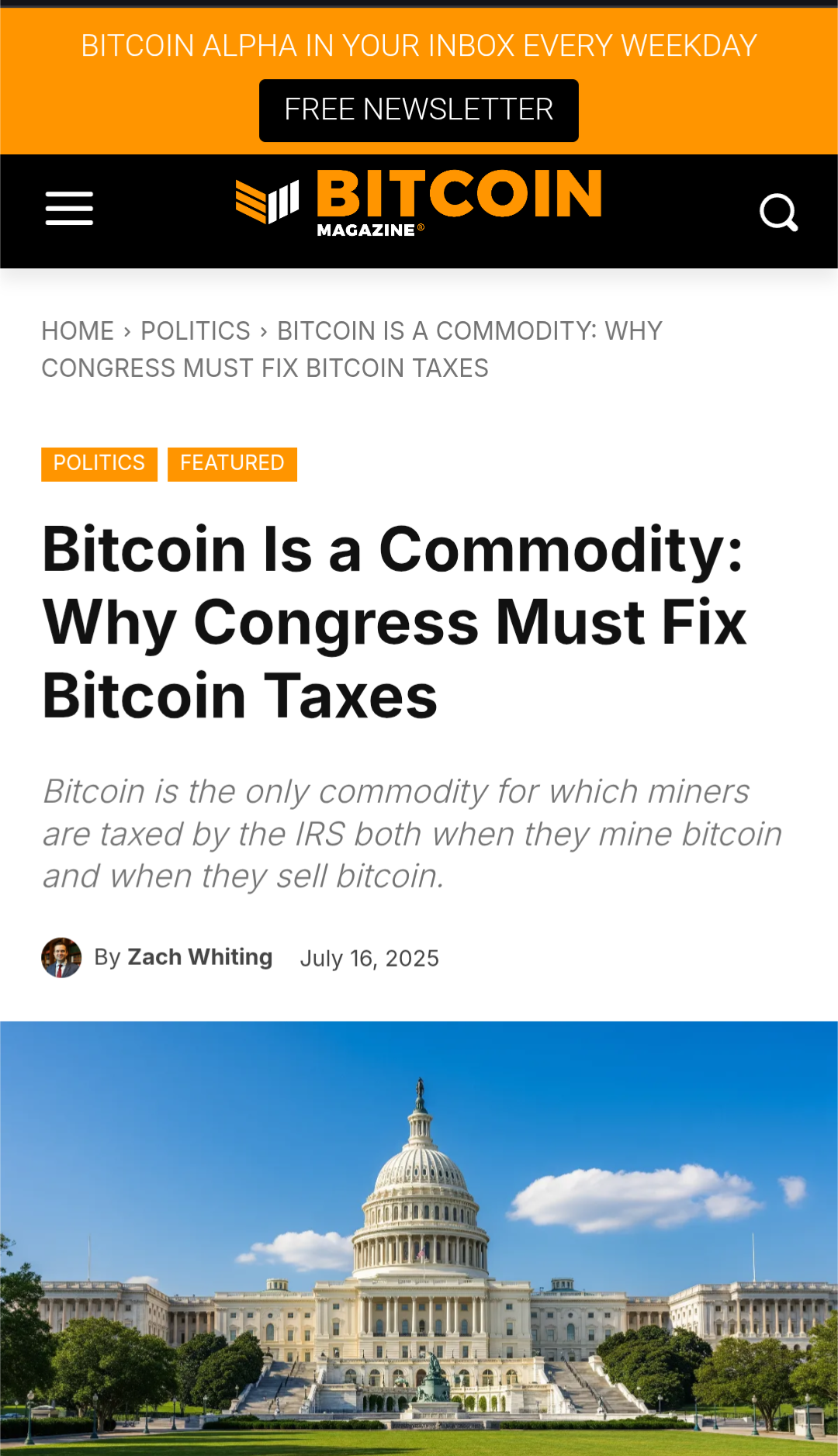Open the search icon
The image size is (838, 1456).
[778, 212]
